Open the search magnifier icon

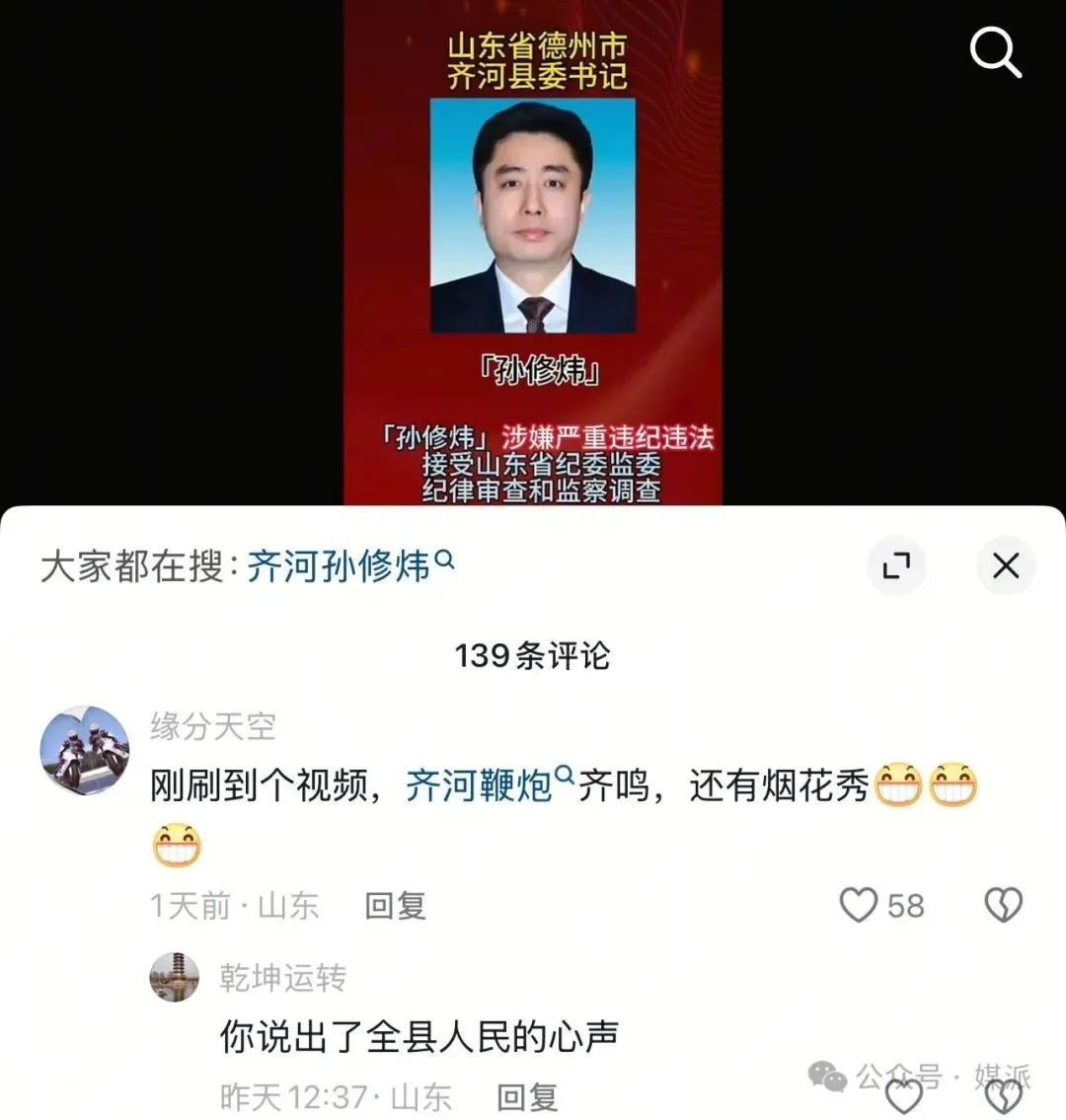(x=995, y=52)
